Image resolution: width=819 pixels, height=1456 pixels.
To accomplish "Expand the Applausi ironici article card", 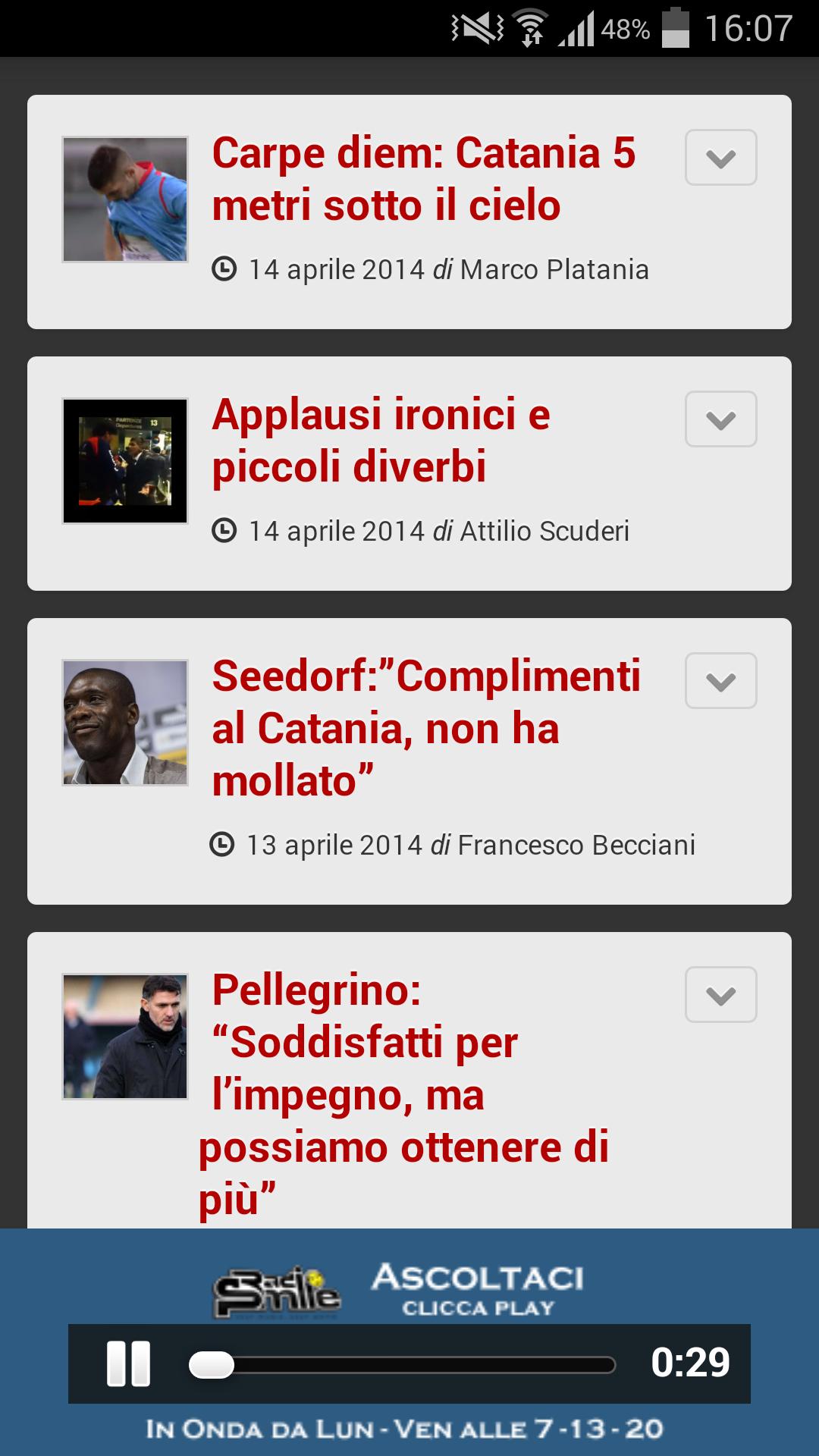I will (x=721, y=419).
